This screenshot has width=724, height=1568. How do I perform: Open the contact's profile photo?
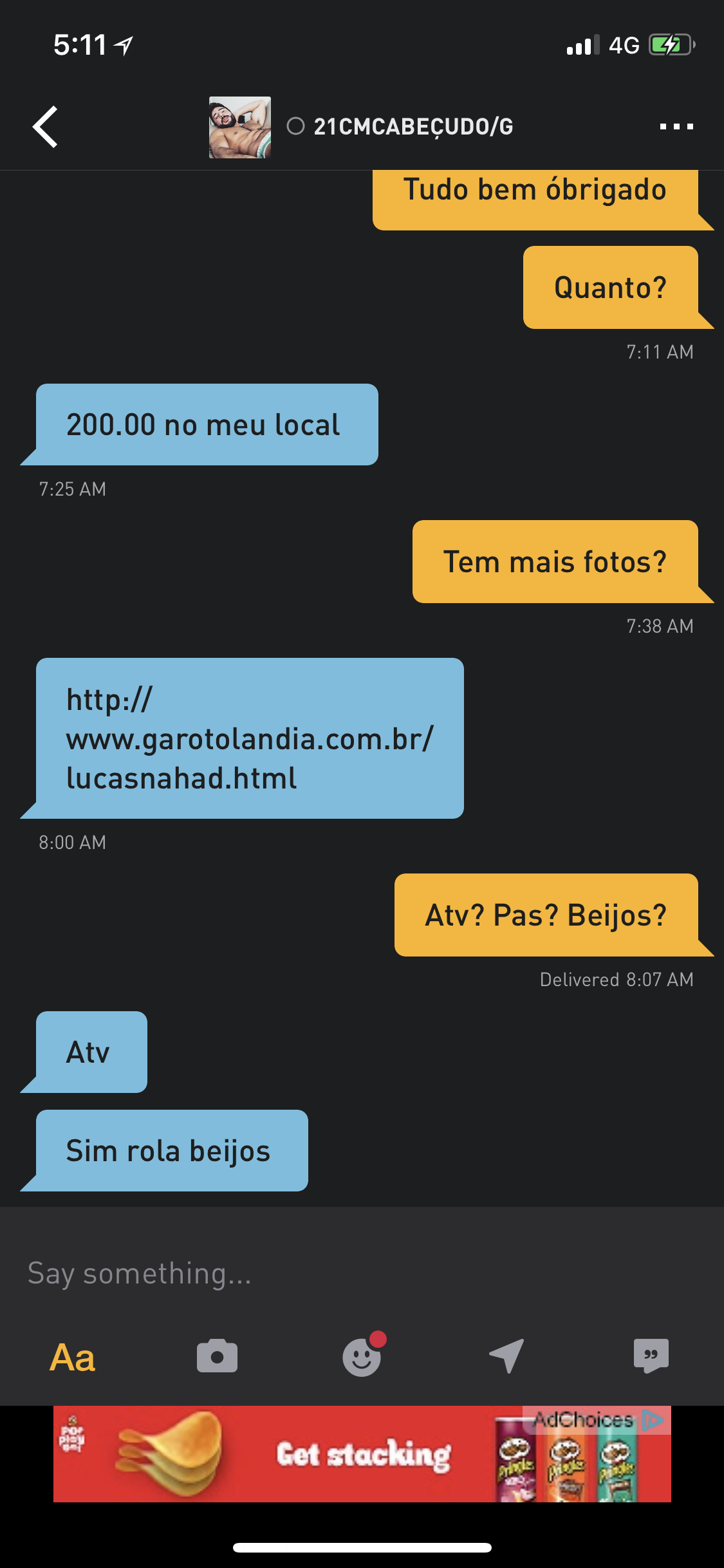tap(240, 127)
